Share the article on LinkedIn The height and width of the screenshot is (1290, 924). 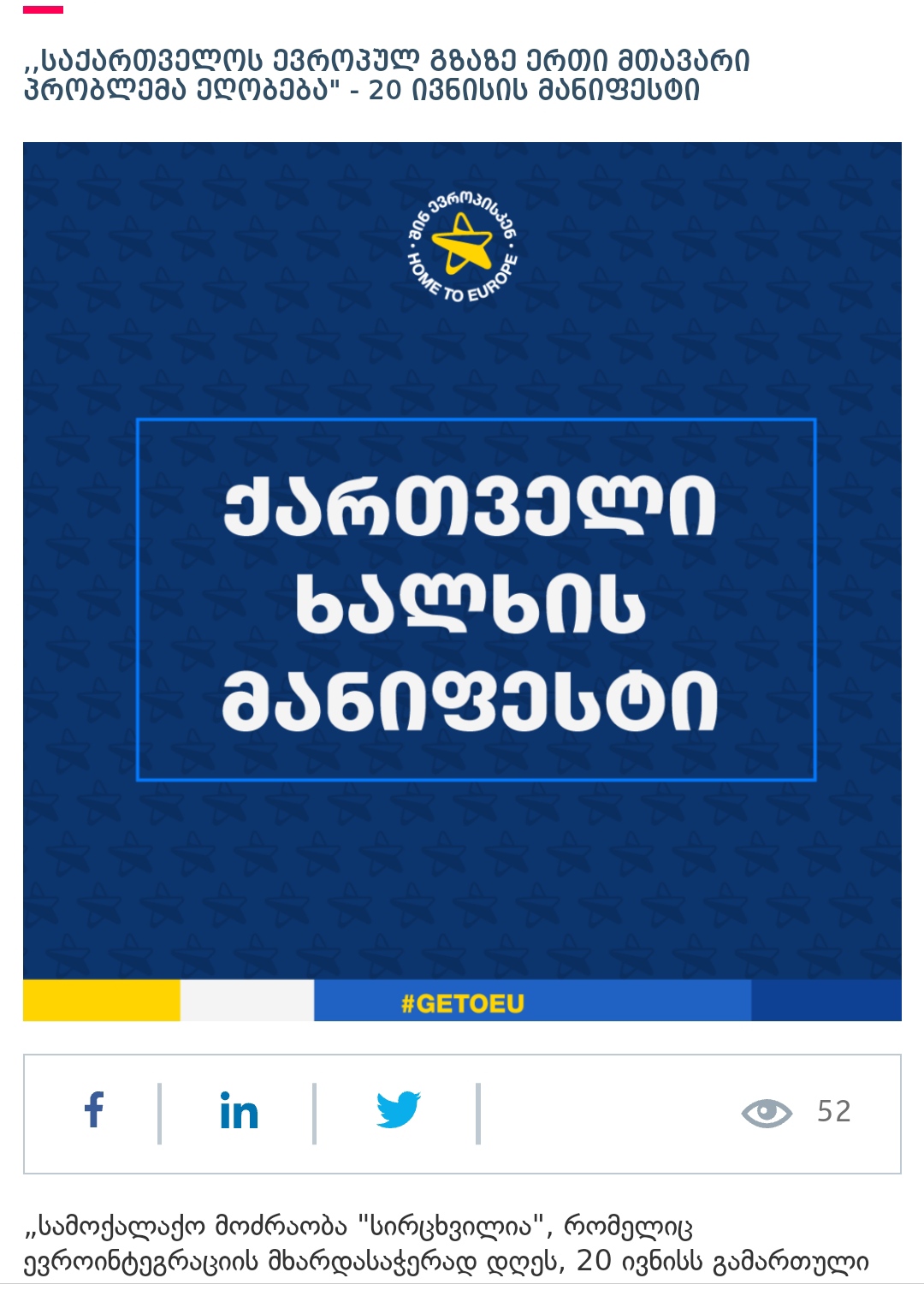click(x=239, y=1112)
